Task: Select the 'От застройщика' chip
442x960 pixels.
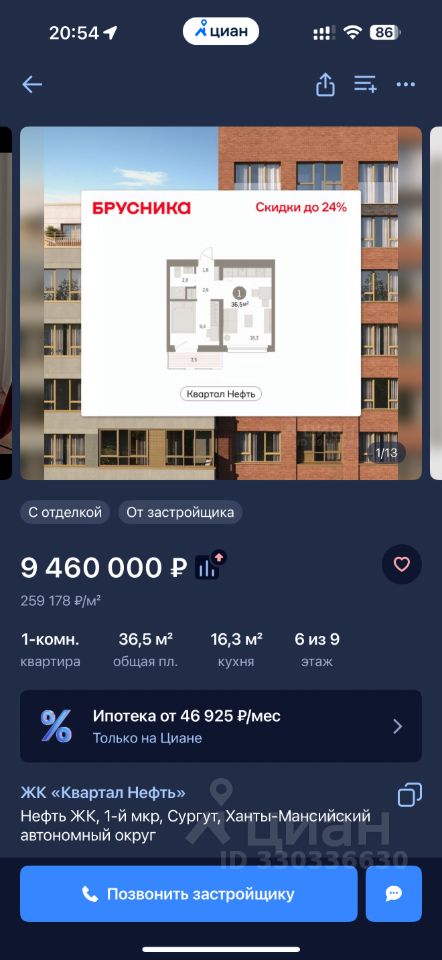Action: point(180,512)
